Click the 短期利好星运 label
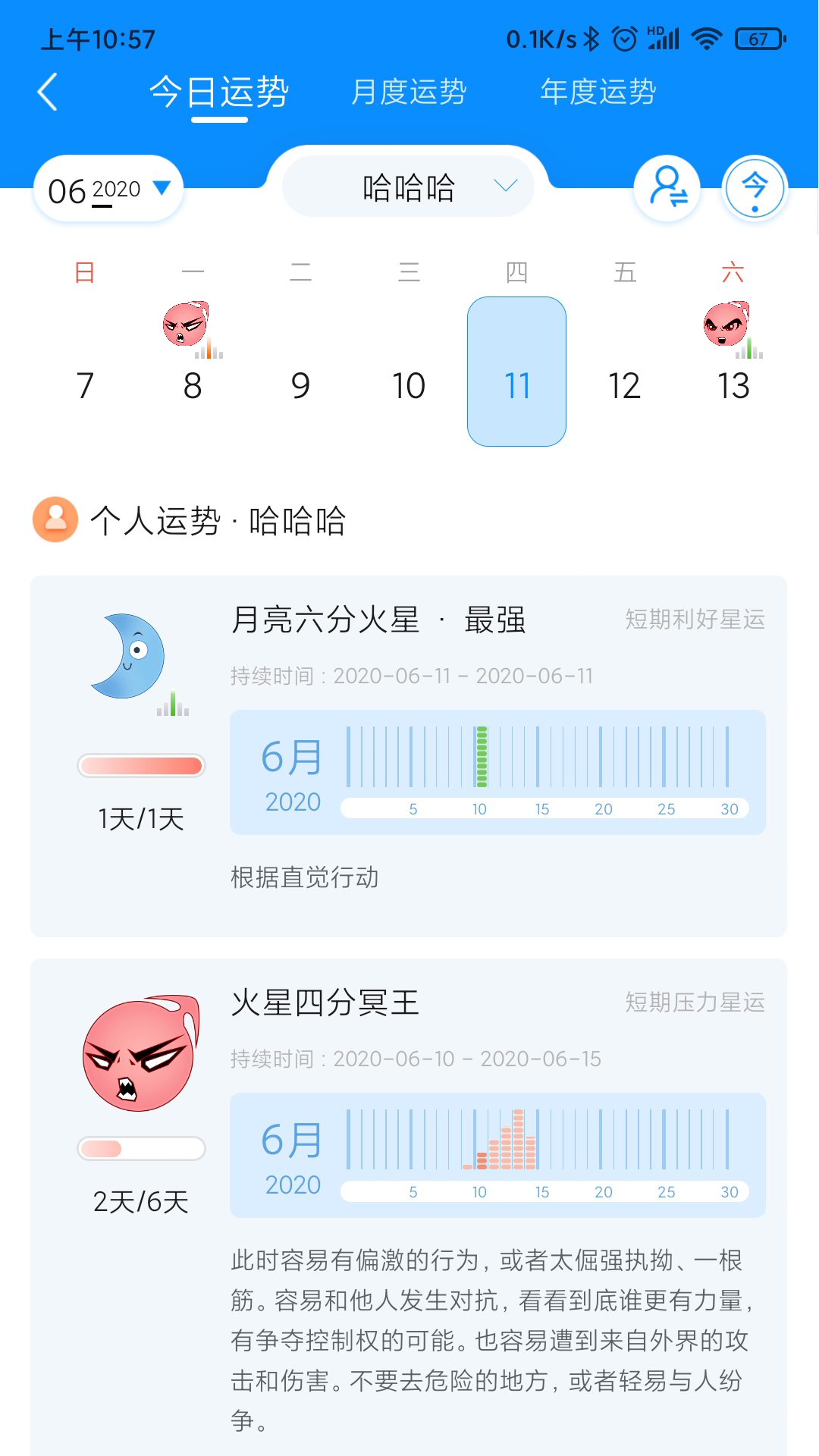Viewport: 819px width, 1456px height. pyautogui.click(x=695, y=620)
